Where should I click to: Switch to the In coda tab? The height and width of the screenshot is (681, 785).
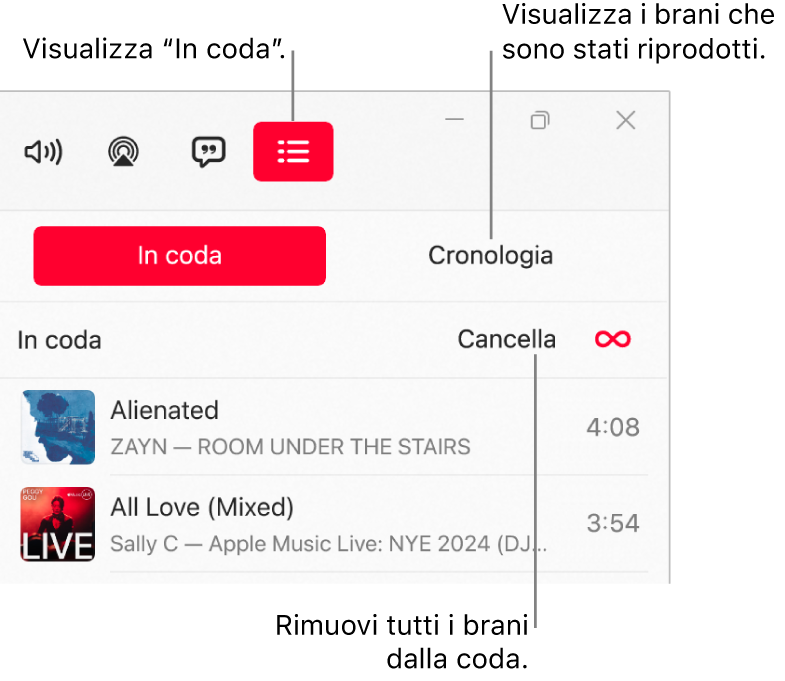pos(180,256)
